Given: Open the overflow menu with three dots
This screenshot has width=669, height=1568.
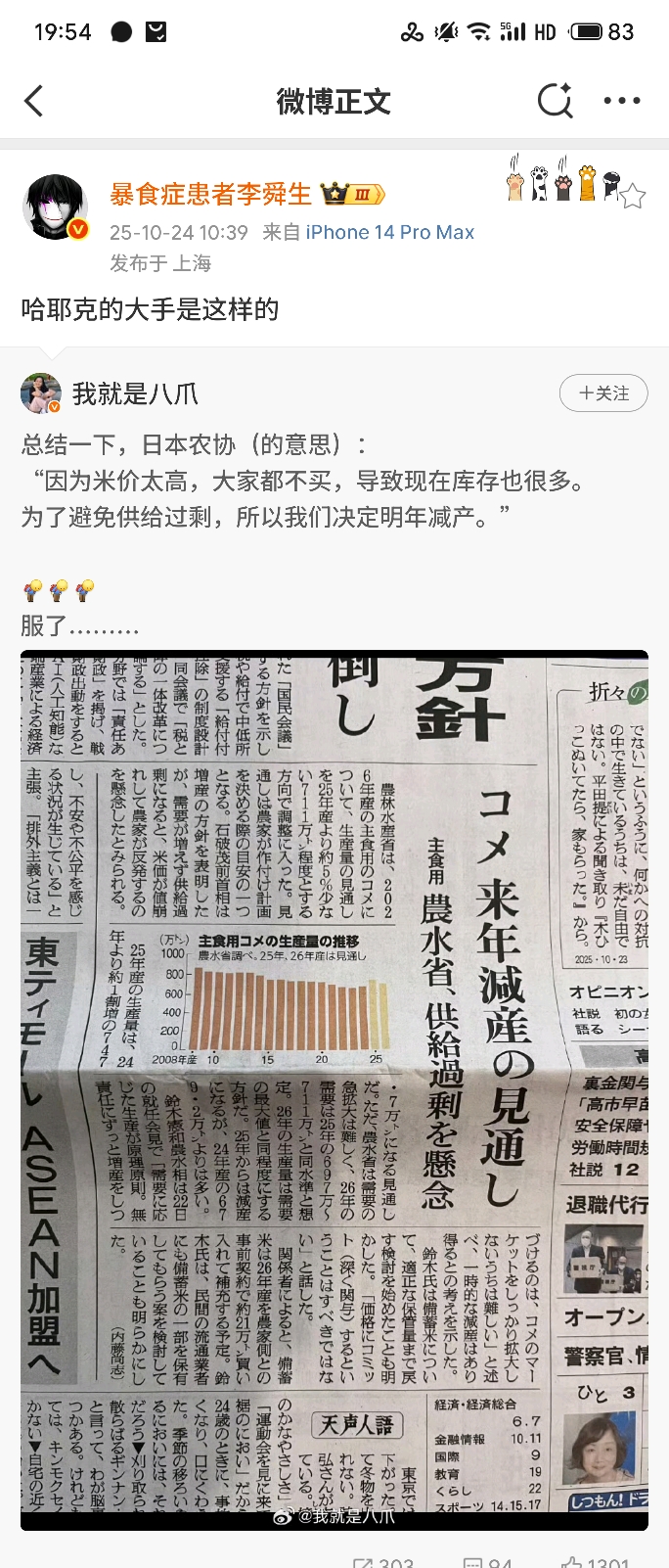Looking at the screenshot, I should click(x=622, y=101).
